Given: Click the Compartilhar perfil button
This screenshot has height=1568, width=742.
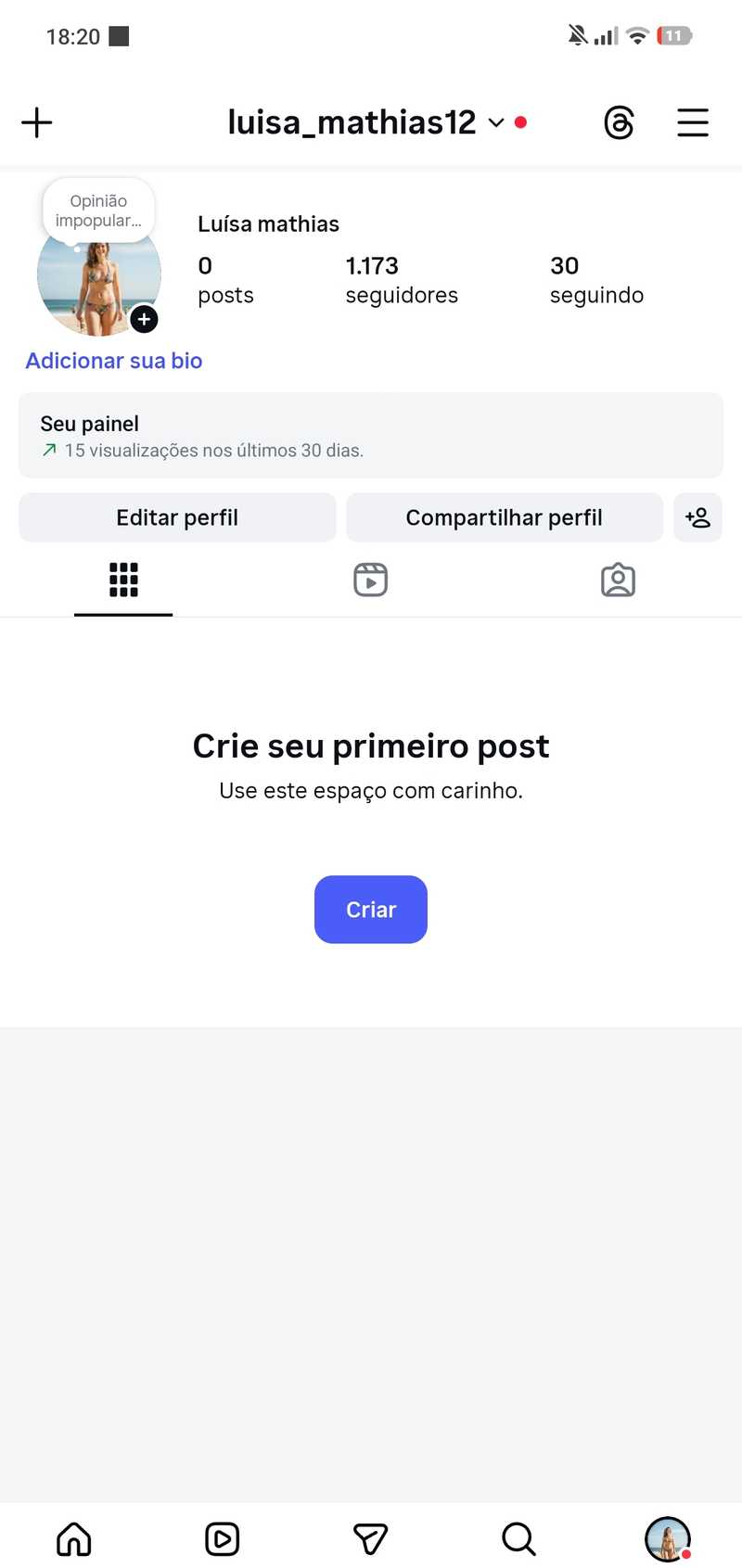Looking at the screenshot, I should (505, 517).
